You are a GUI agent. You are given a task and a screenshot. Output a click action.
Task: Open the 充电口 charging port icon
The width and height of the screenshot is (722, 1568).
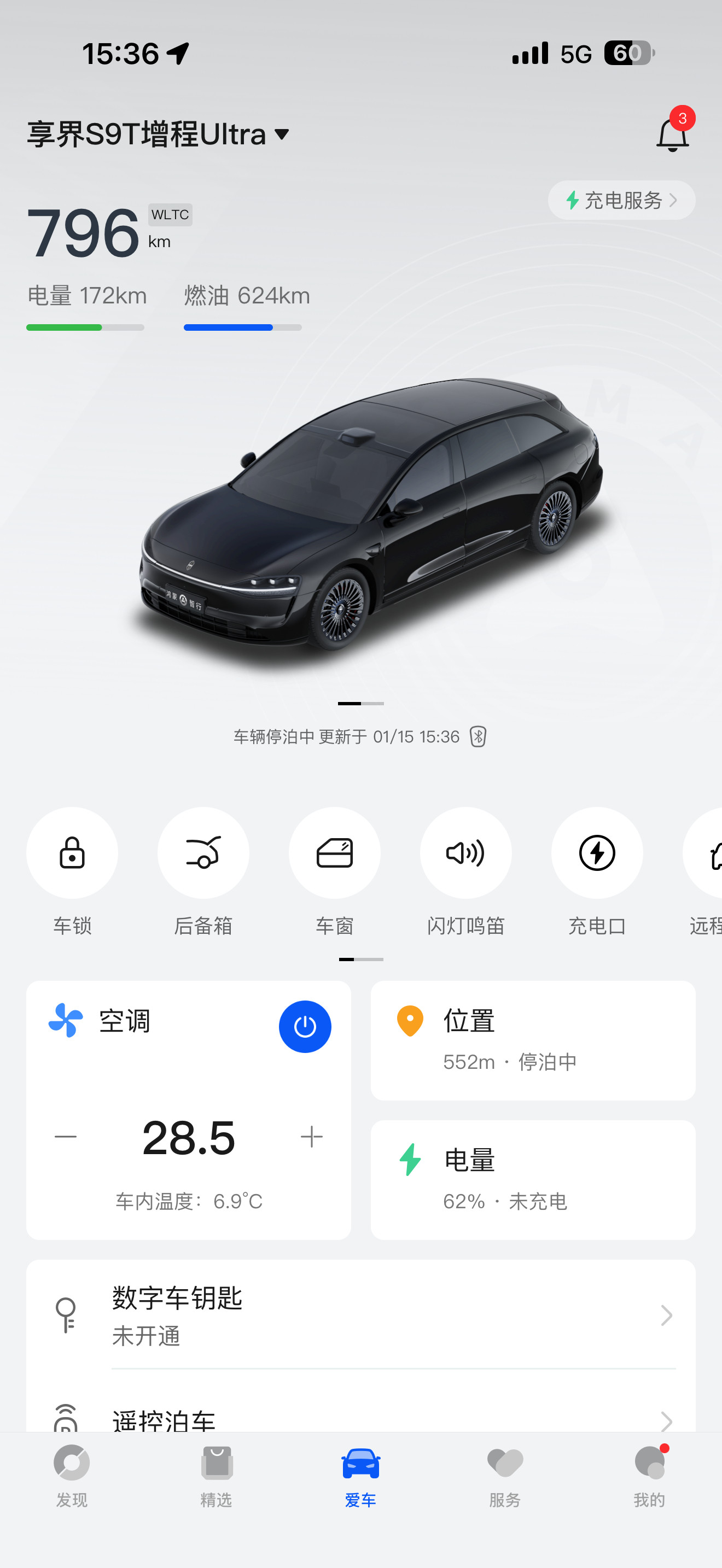[597, 853]
